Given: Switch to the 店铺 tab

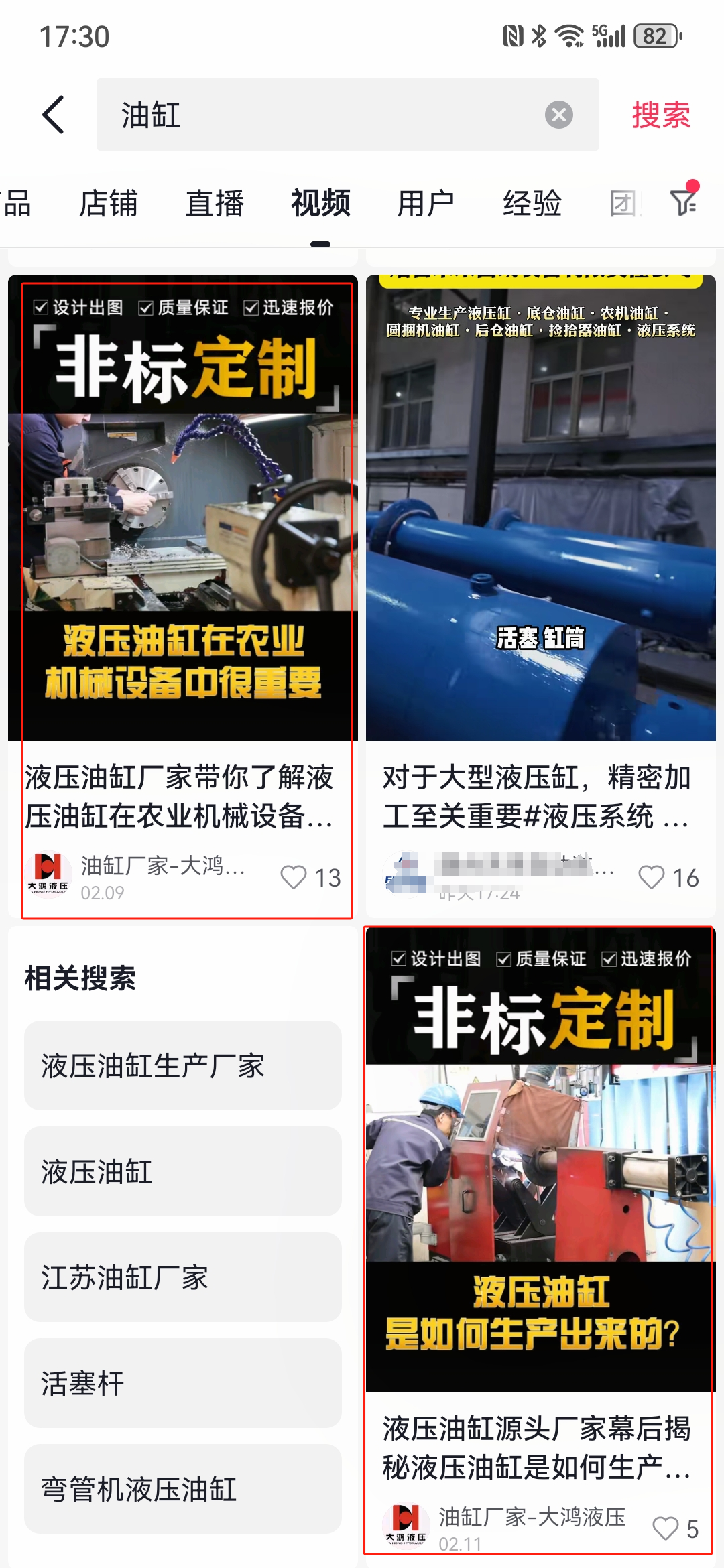Looking at the screenshot, I should (108, 204).
